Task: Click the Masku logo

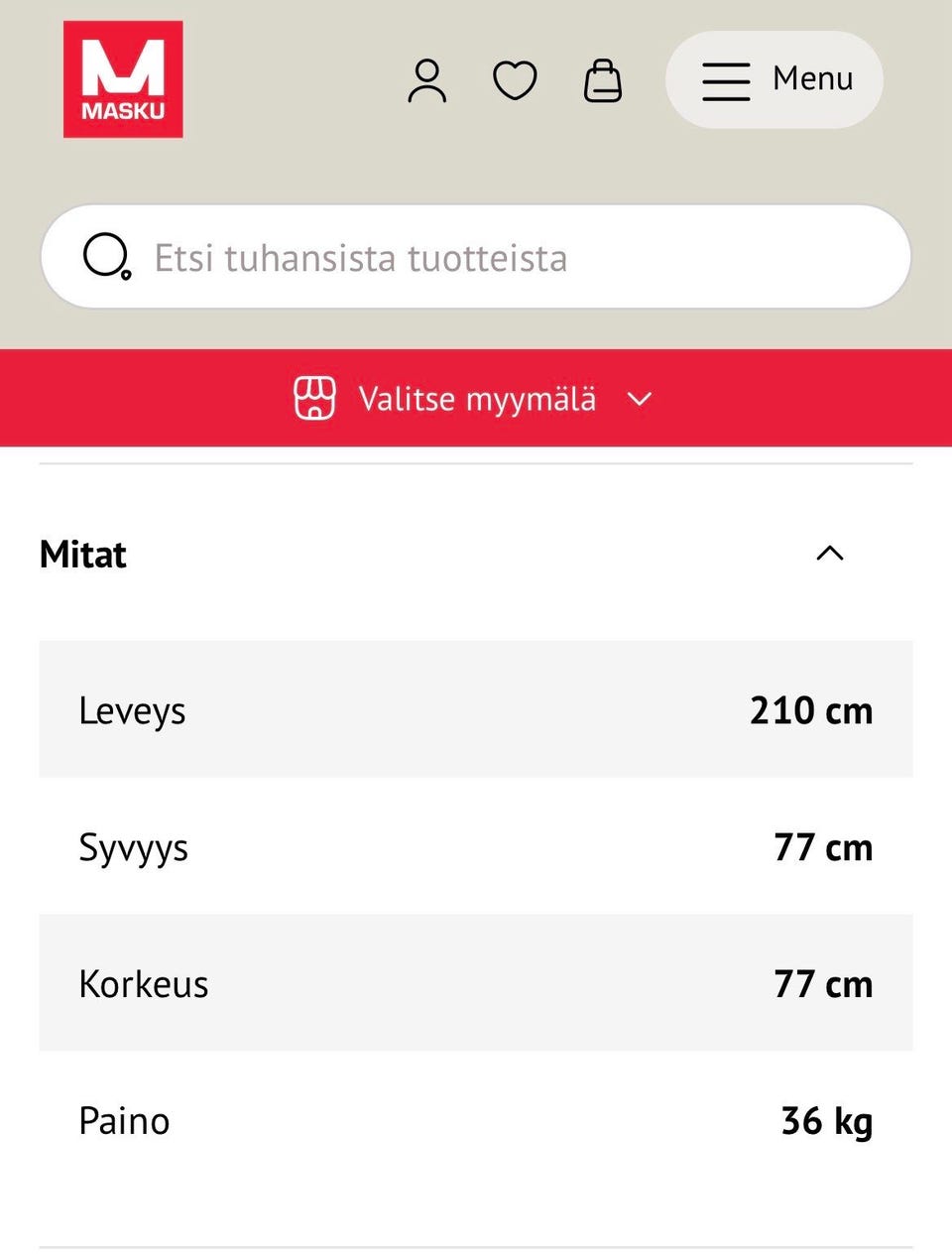Action: pos(124,79)
